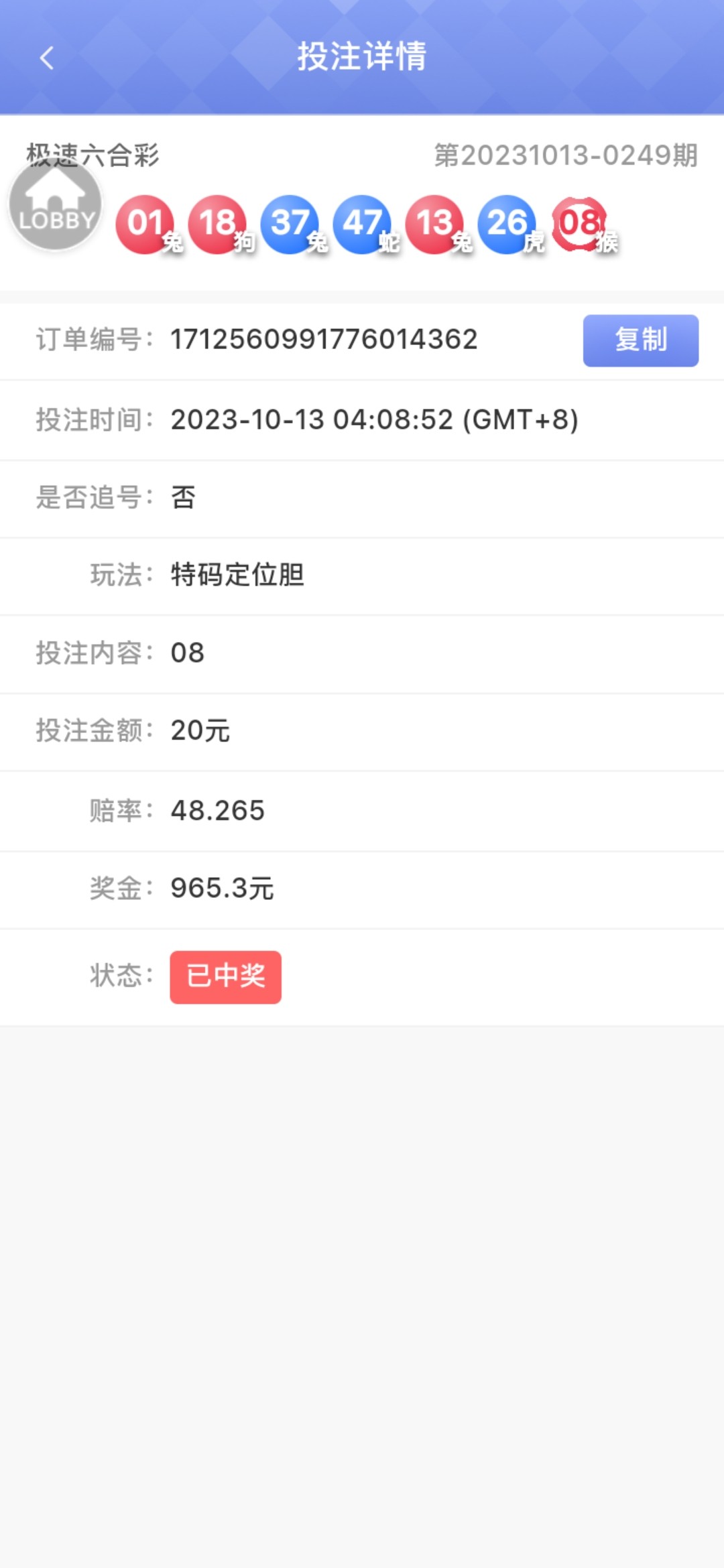Open the floating LOBBY home button

[55, 205]
